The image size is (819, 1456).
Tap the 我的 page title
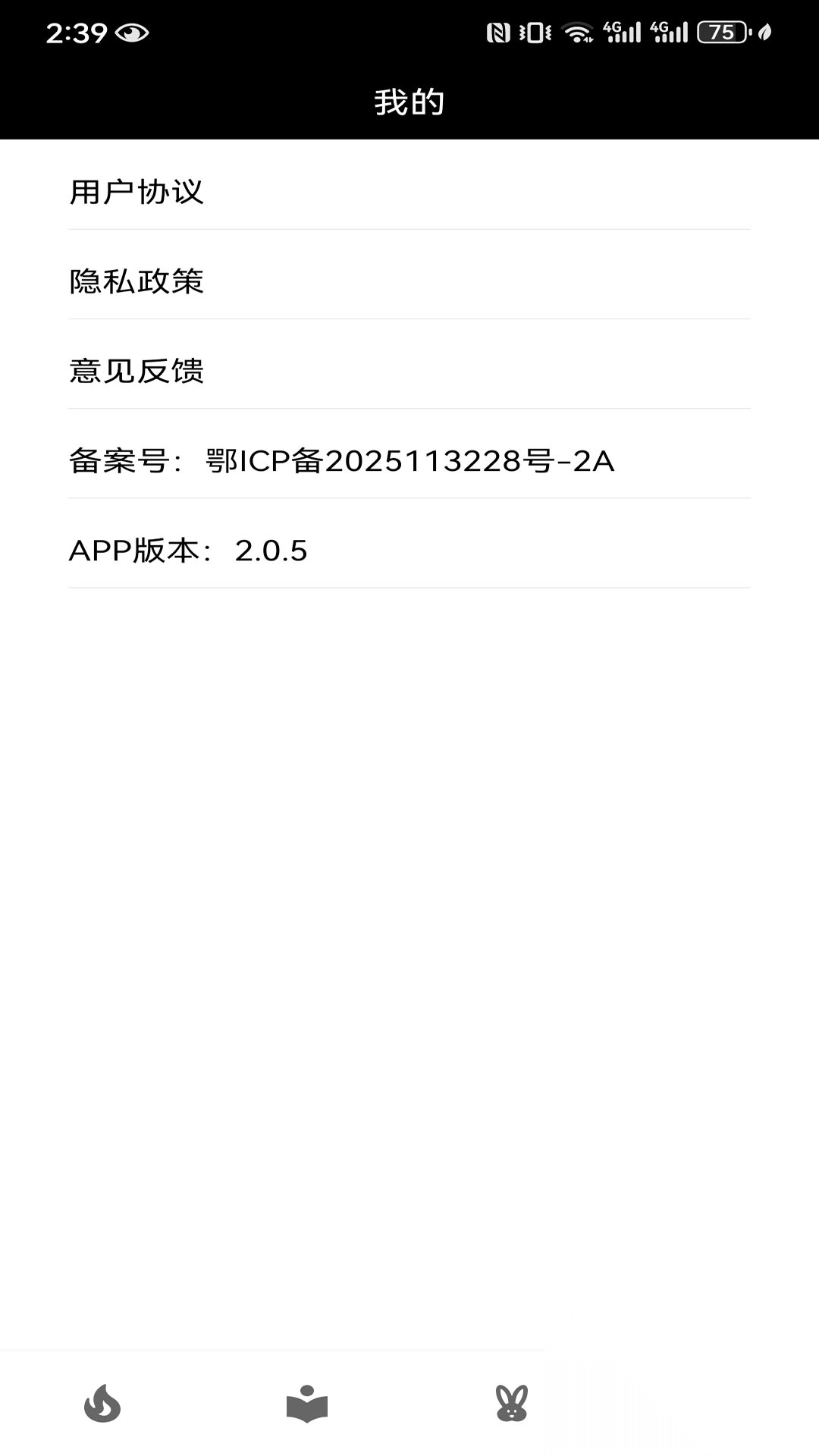tap(409, 99)
